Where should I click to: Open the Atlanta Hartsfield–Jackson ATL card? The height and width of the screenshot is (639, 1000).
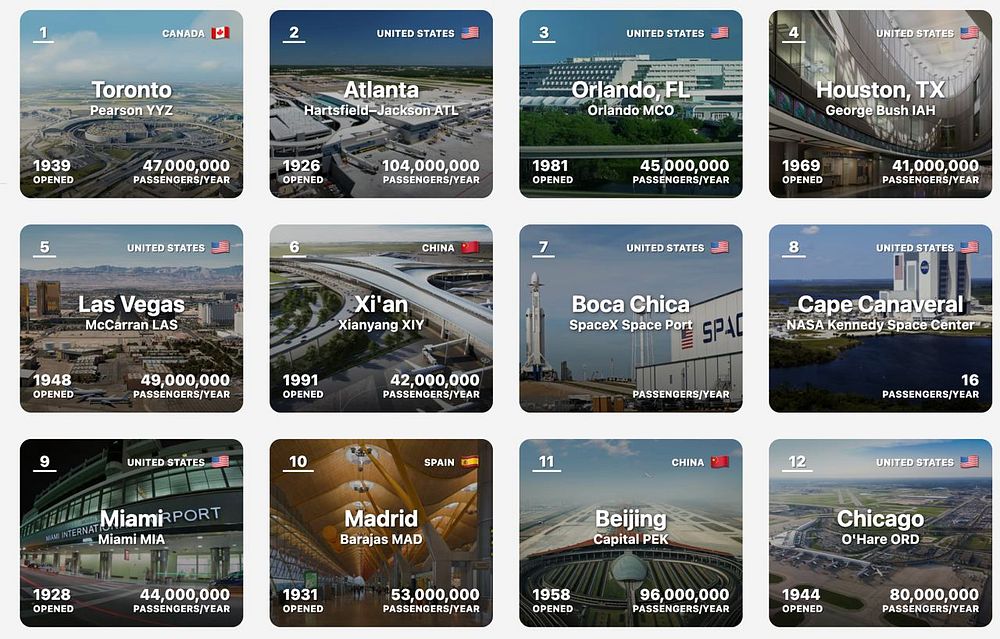tap(381, 104)
